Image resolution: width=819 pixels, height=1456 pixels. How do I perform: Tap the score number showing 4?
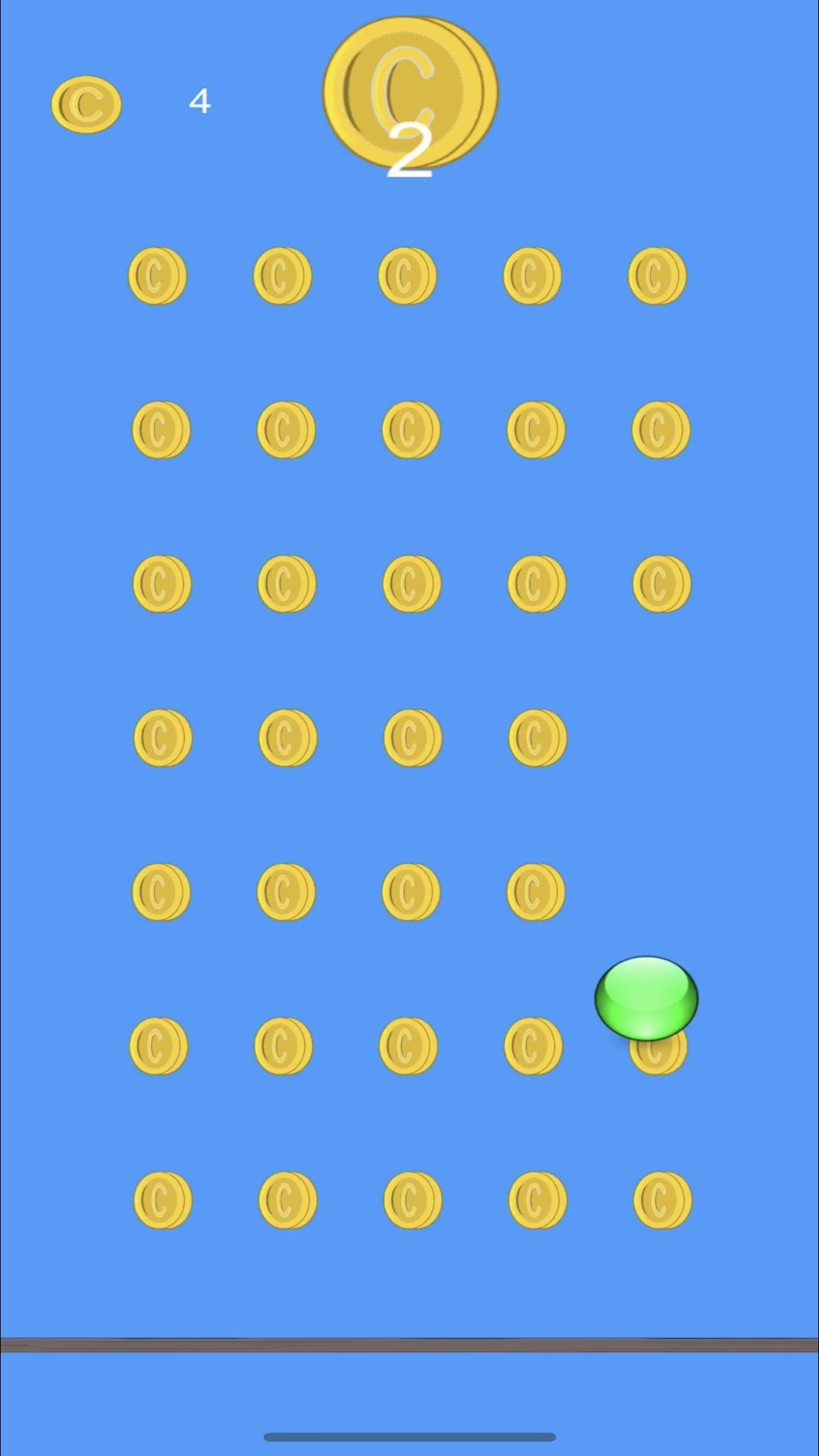pos(199,102)
